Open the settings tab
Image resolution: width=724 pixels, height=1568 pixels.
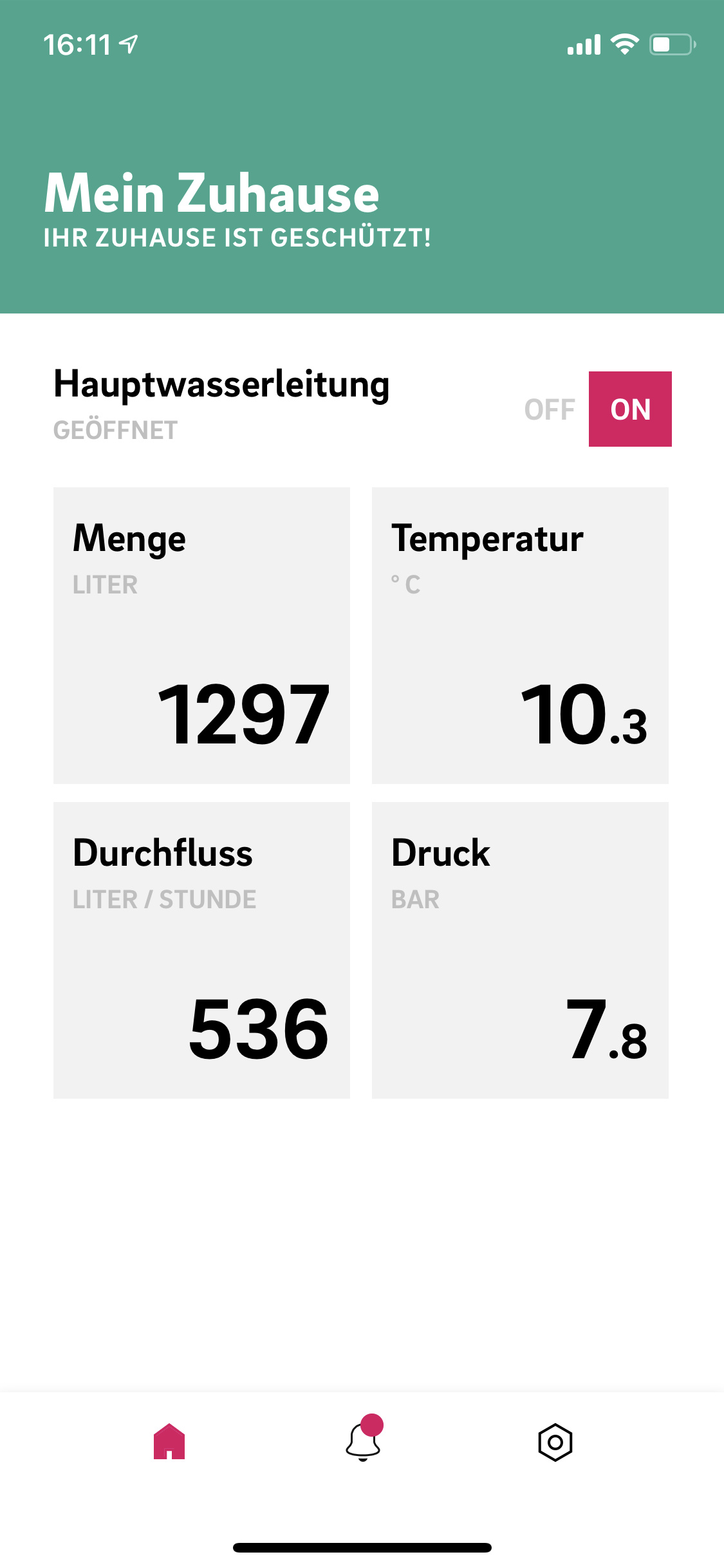click(555, 1442)
